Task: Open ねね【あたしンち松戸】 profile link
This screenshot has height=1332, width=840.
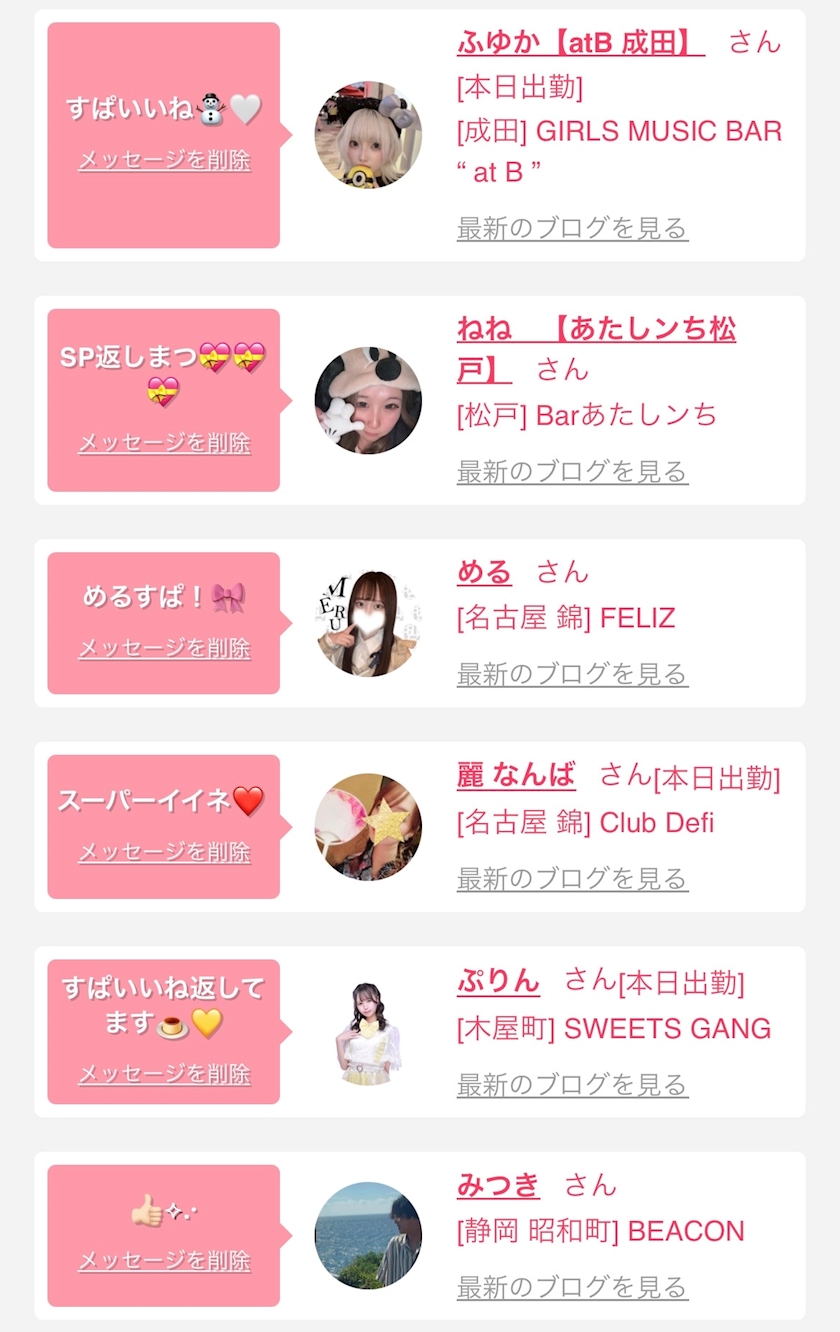Action: [596, 349]
